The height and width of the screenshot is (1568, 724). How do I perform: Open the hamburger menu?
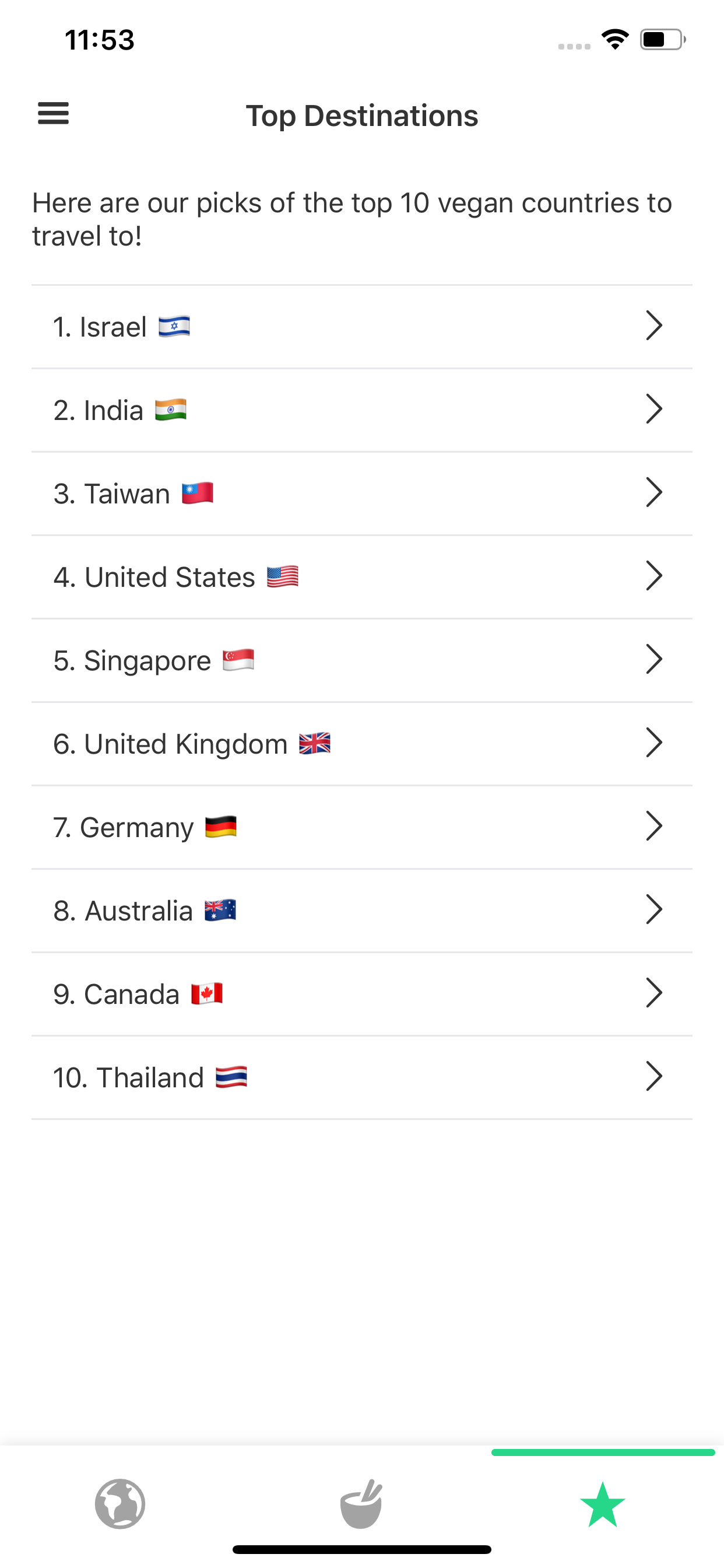(54, 114)
